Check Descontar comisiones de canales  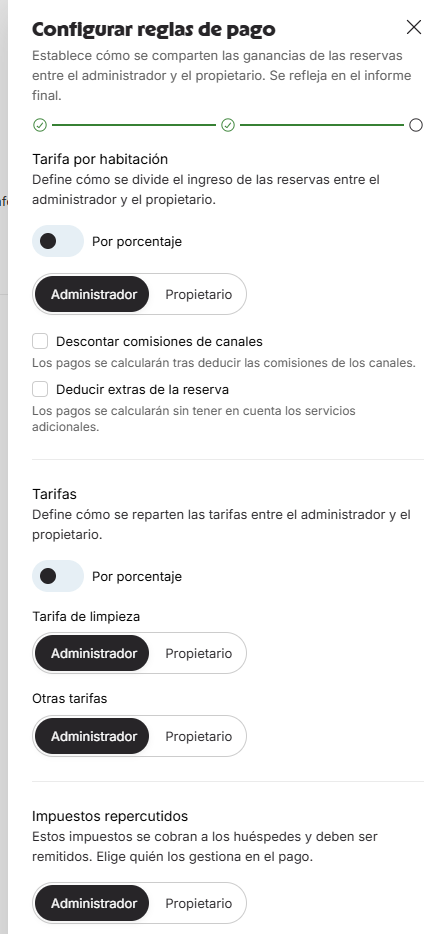[40, 341]
